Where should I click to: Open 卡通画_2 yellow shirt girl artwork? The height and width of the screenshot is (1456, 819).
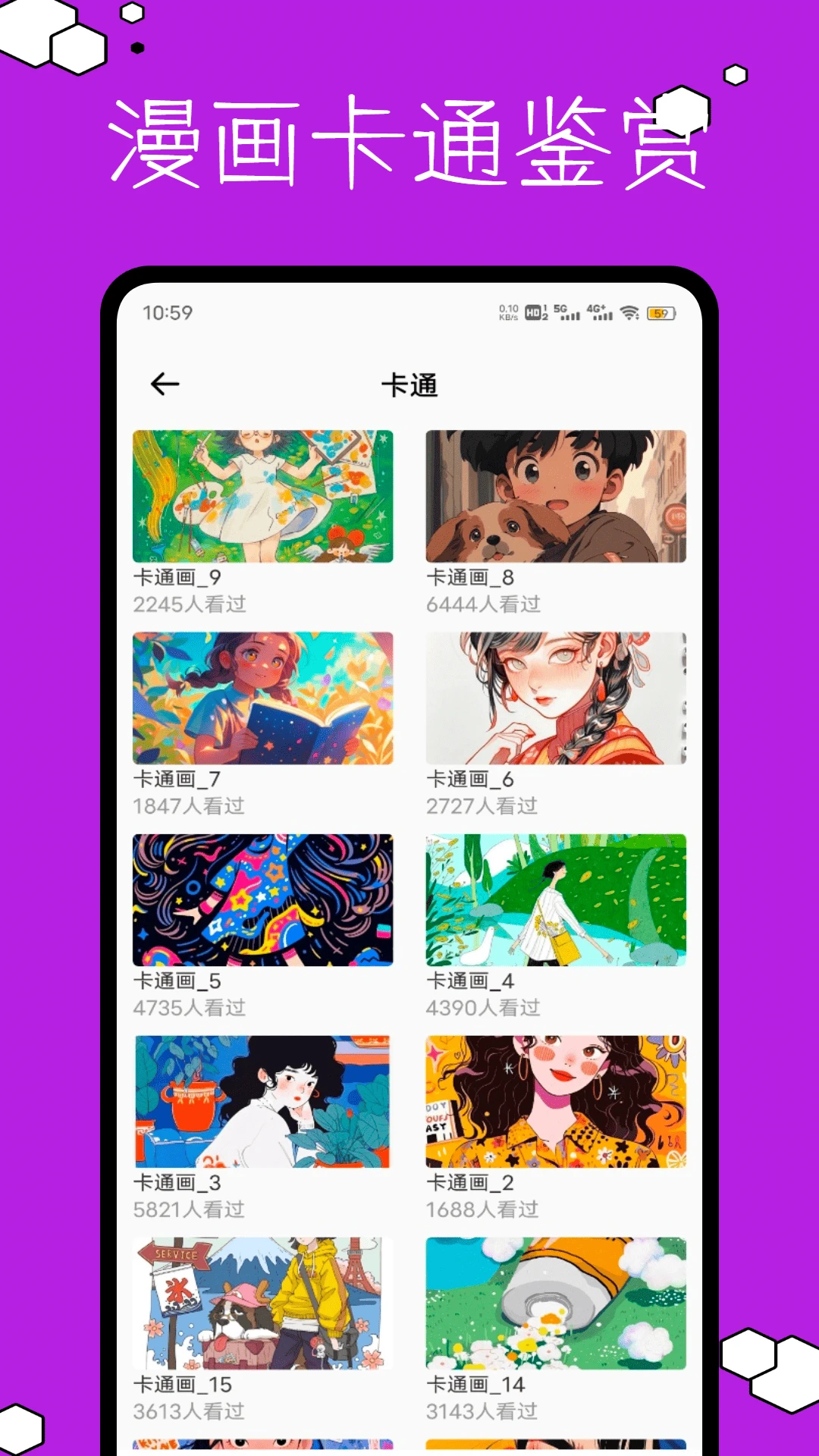(x=556, y=1101)
